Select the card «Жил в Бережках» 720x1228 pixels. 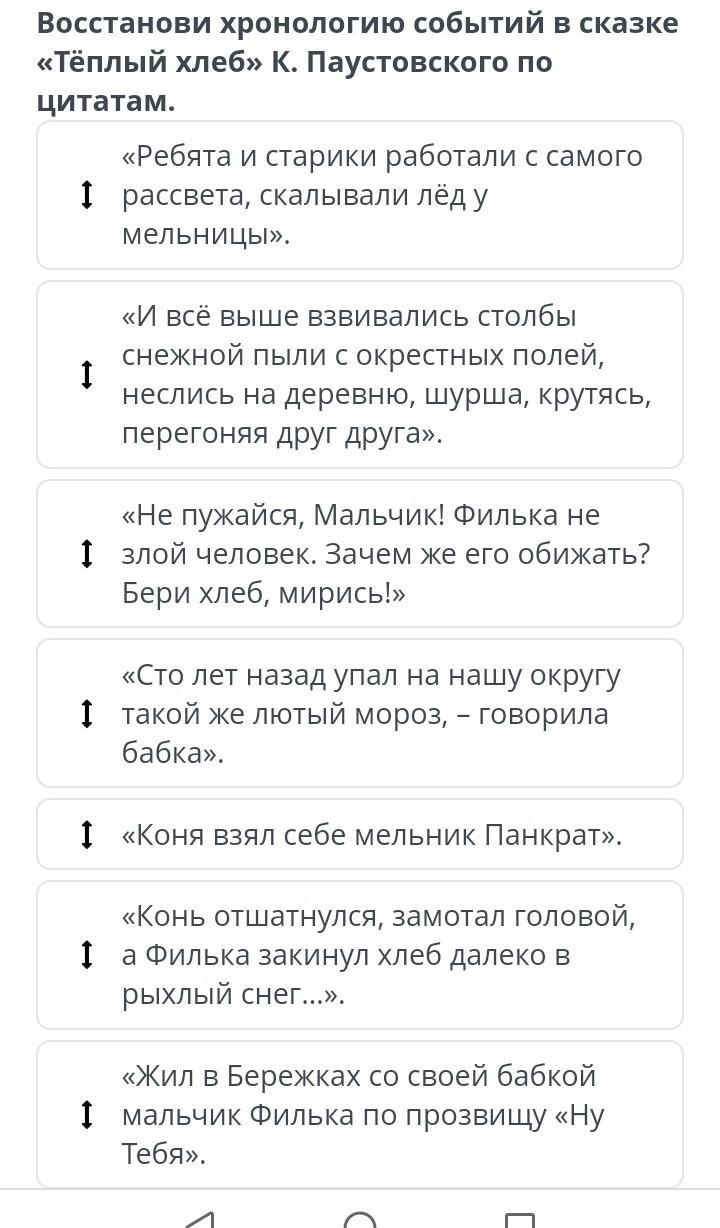click(x=360, y=1114)
